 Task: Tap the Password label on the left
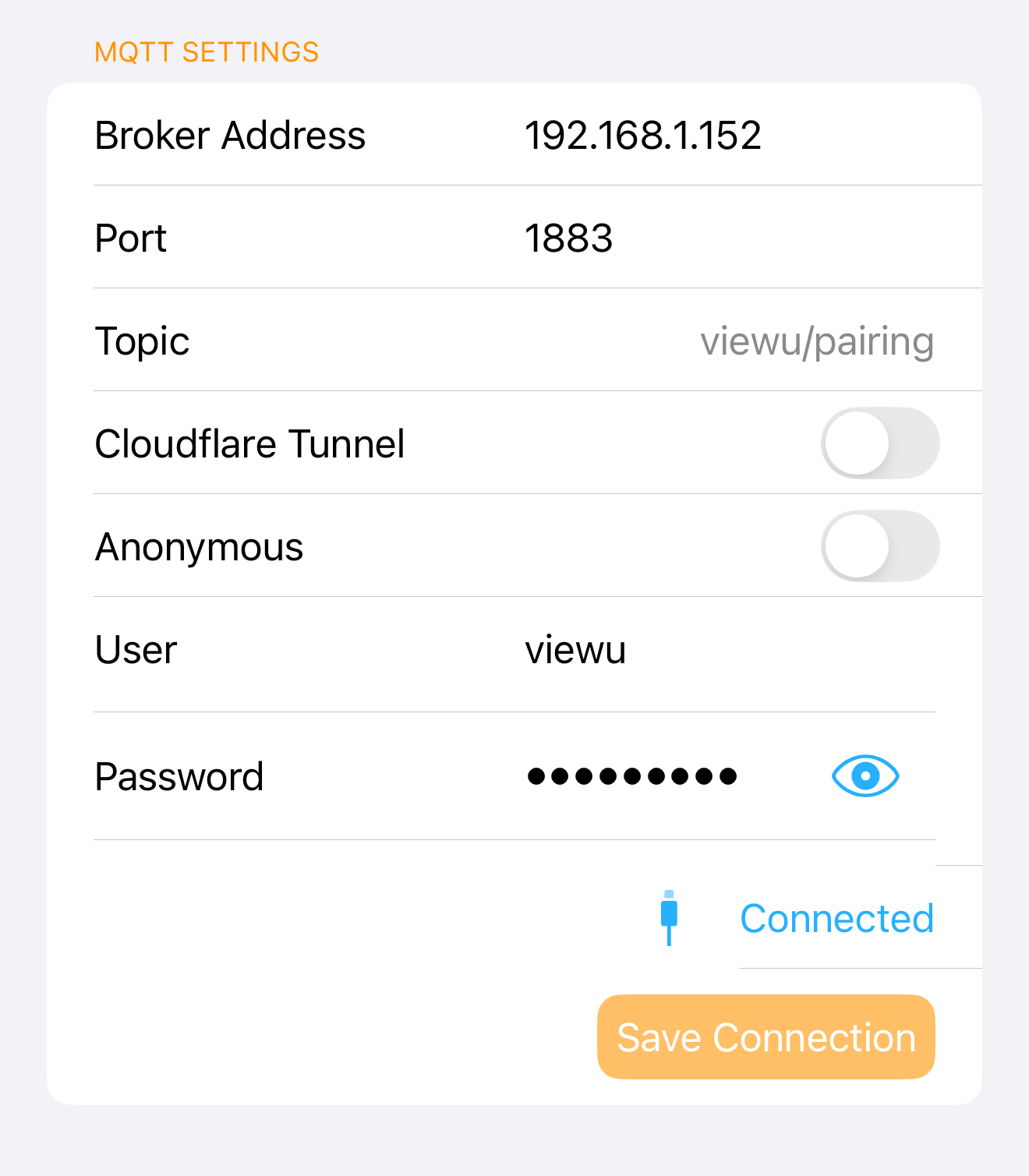[179, 775]
